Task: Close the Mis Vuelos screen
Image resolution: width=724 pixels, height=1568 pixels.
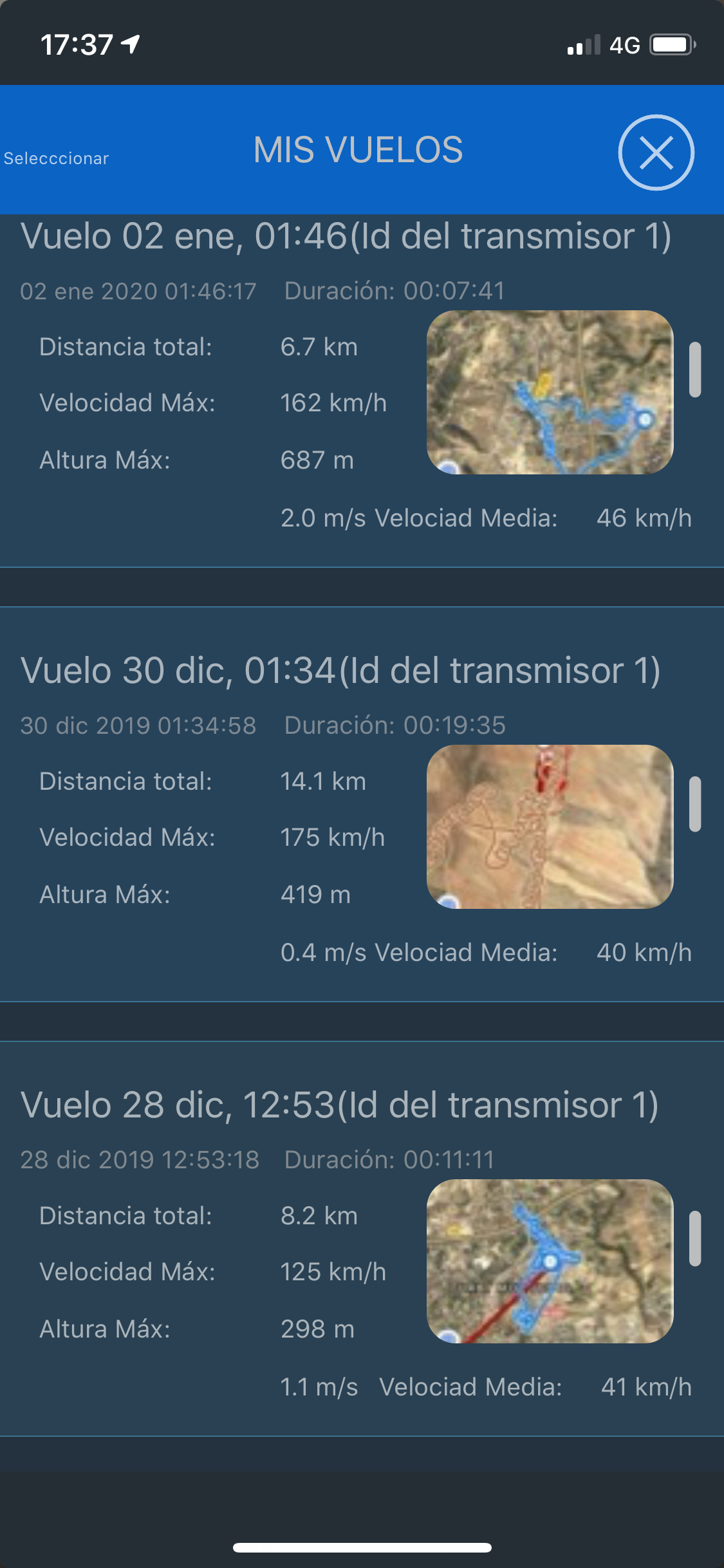Action: (x=656, y=153)
